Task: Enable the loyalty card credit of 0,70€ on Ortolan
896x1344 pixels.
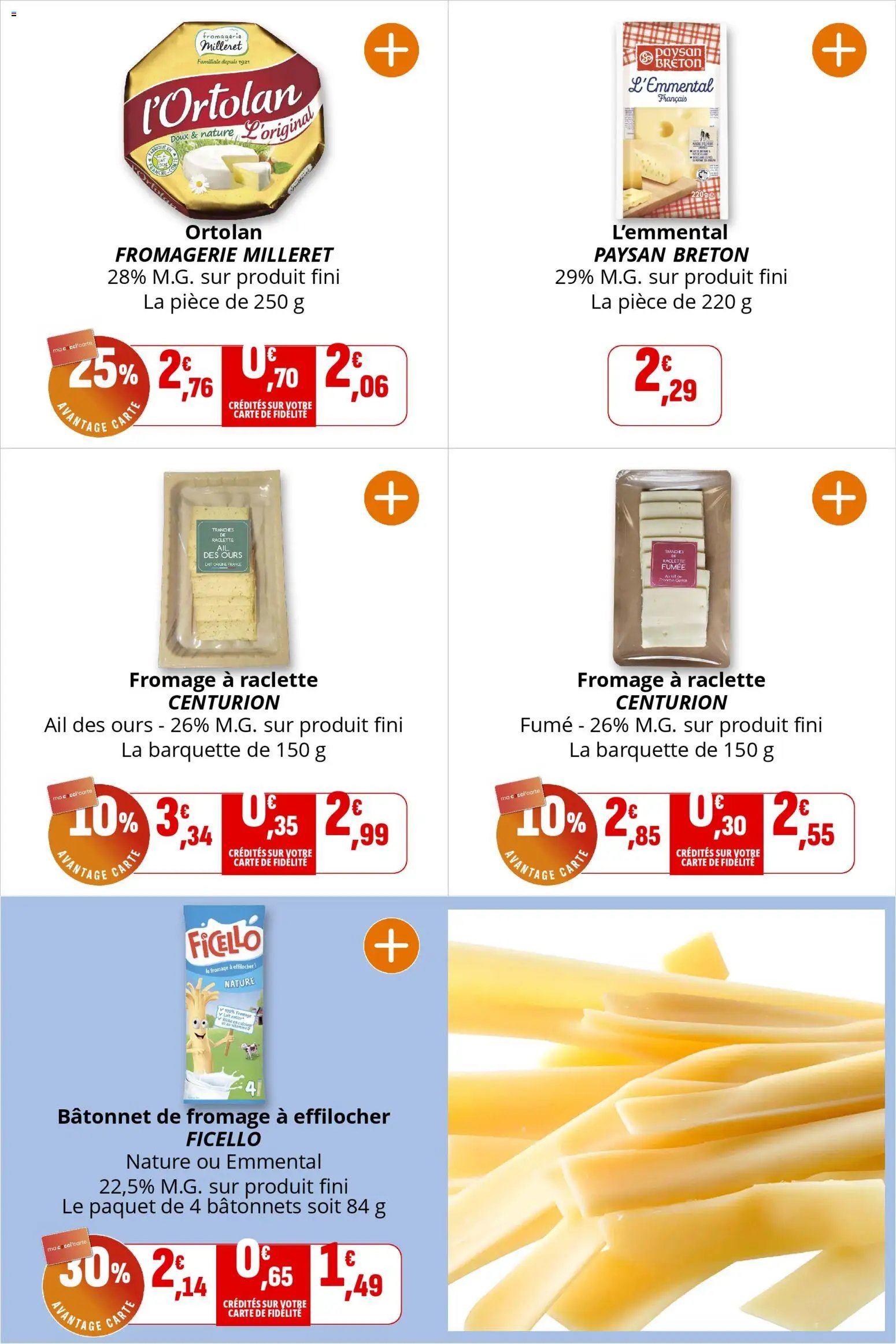Action: [270, 383]
